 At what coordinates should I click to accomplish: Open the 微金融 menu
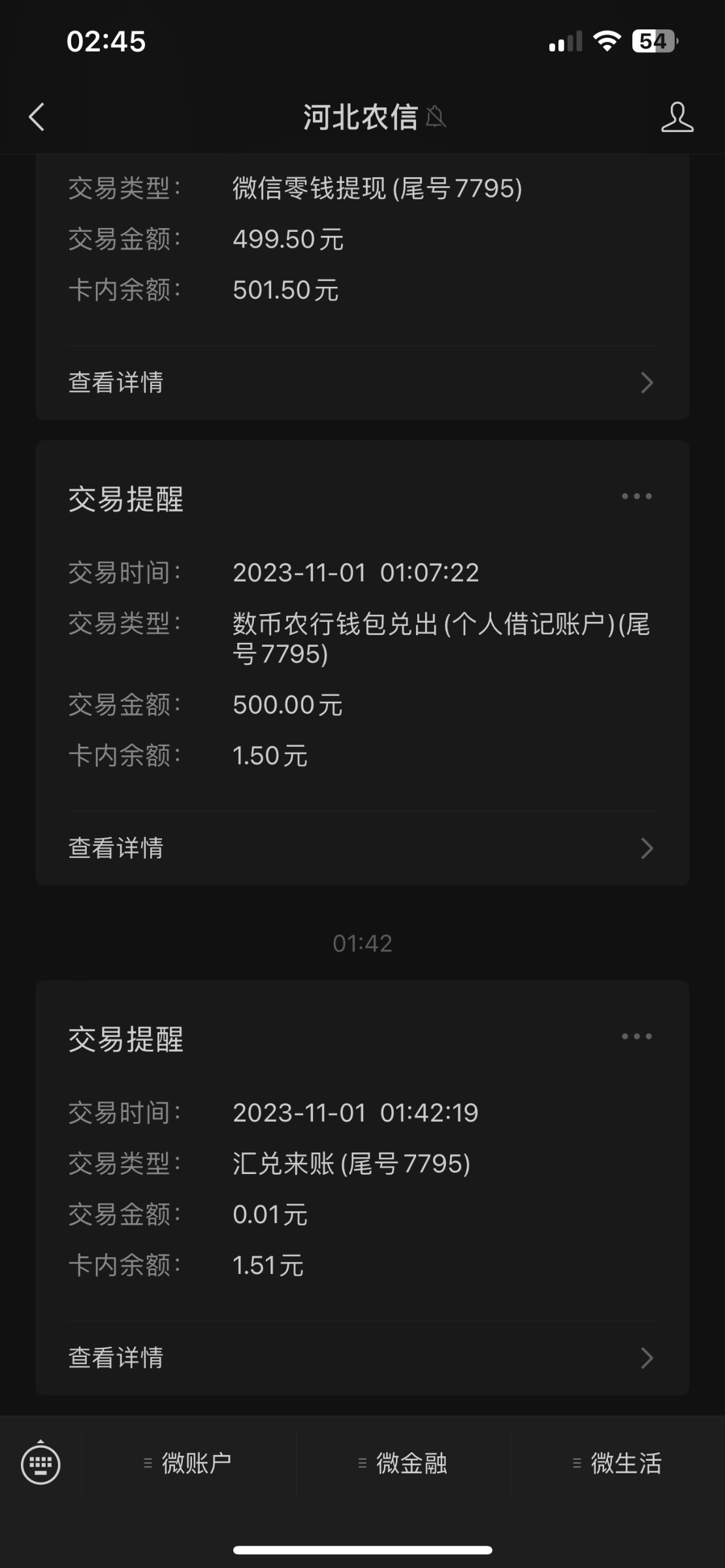coord(403,1463)
